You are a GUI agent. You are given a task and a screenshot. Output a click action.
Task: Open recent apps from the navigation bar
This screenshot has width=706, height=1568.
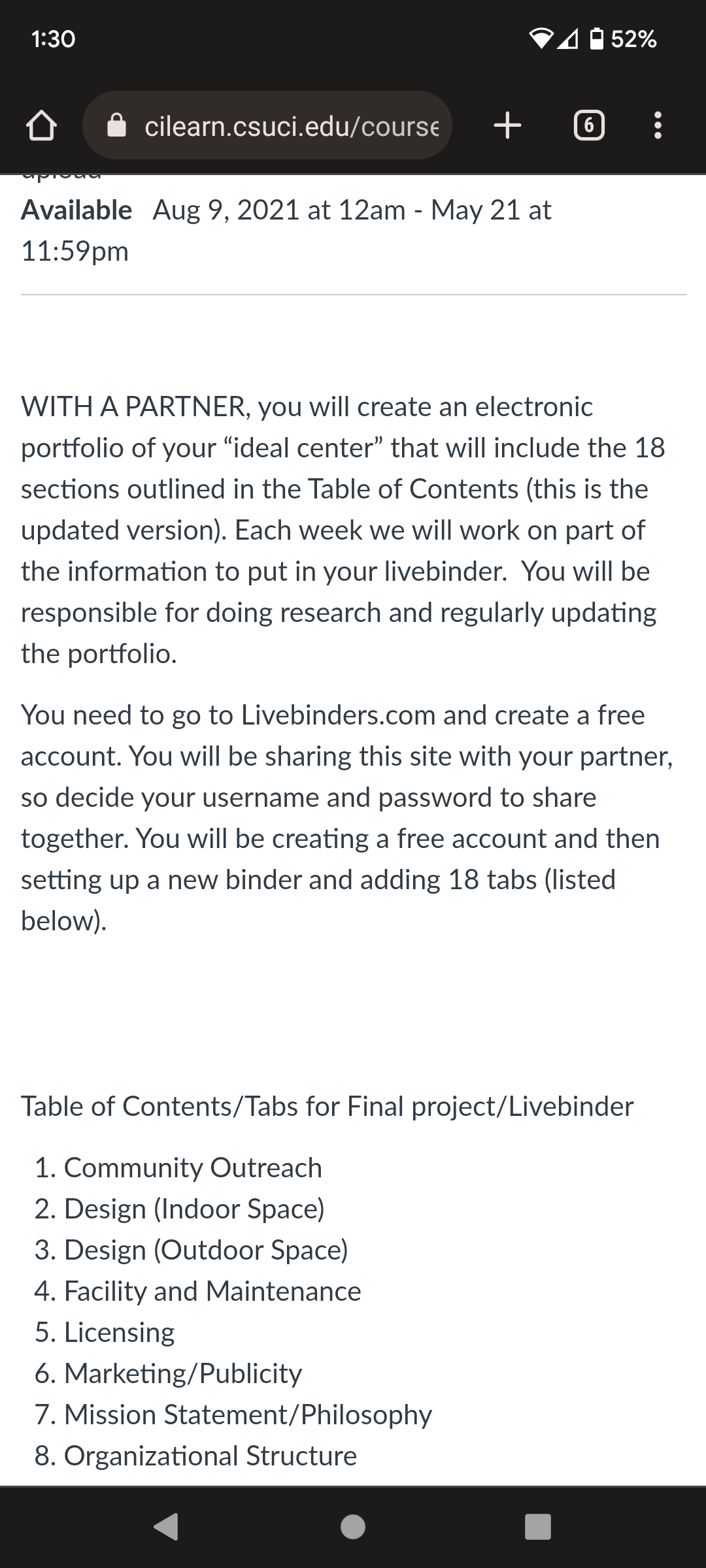(x=537, y=1527)
